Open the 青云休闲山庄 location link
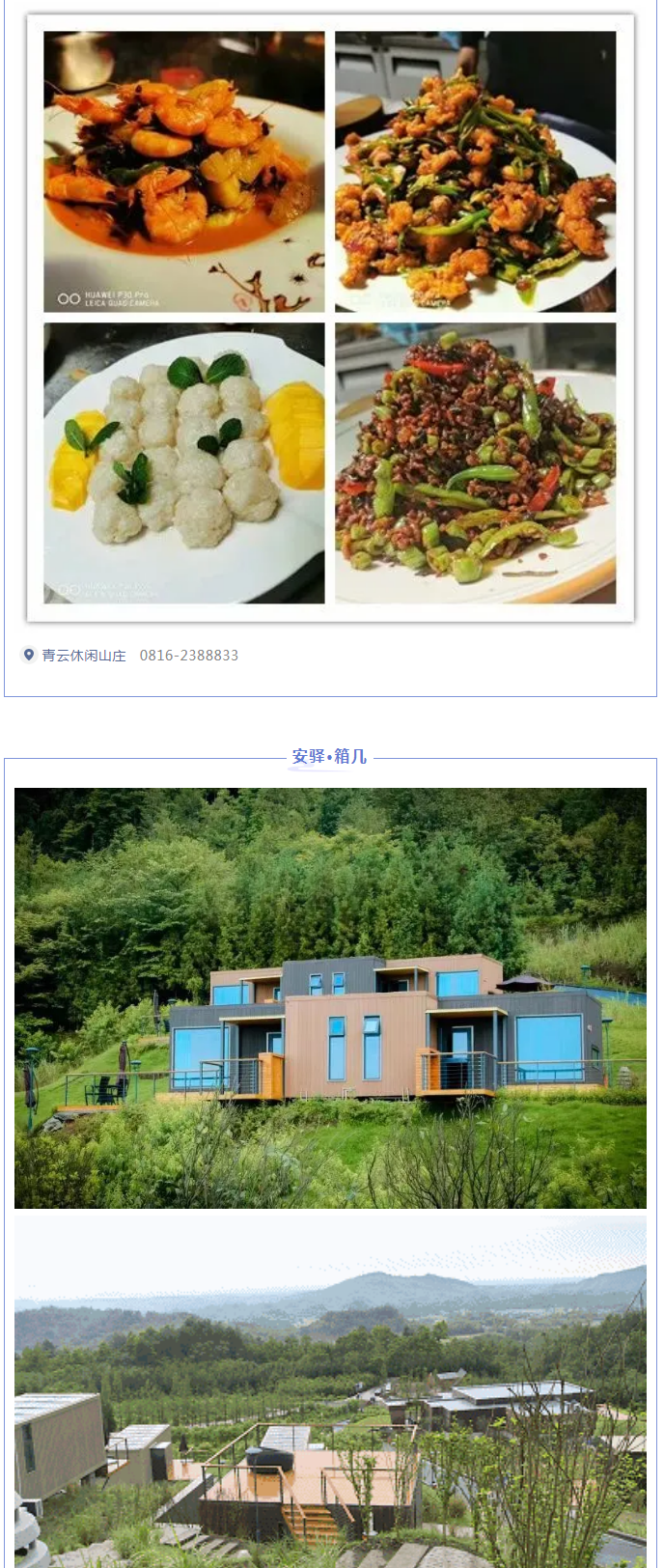 click(83, 656)
